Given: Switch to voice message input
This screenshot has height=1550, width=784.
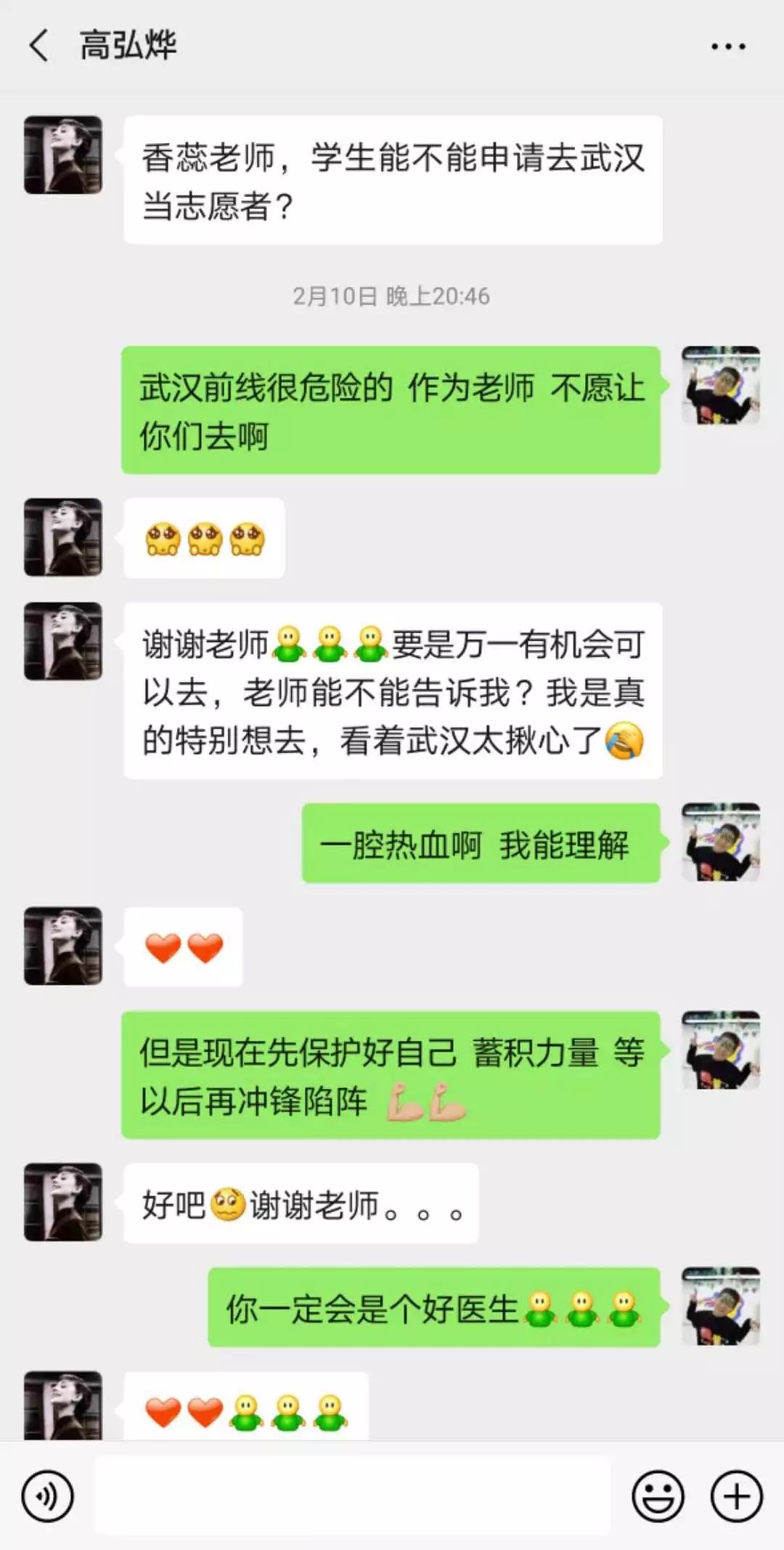Looking at the screenshot, I should point(48,1496).
